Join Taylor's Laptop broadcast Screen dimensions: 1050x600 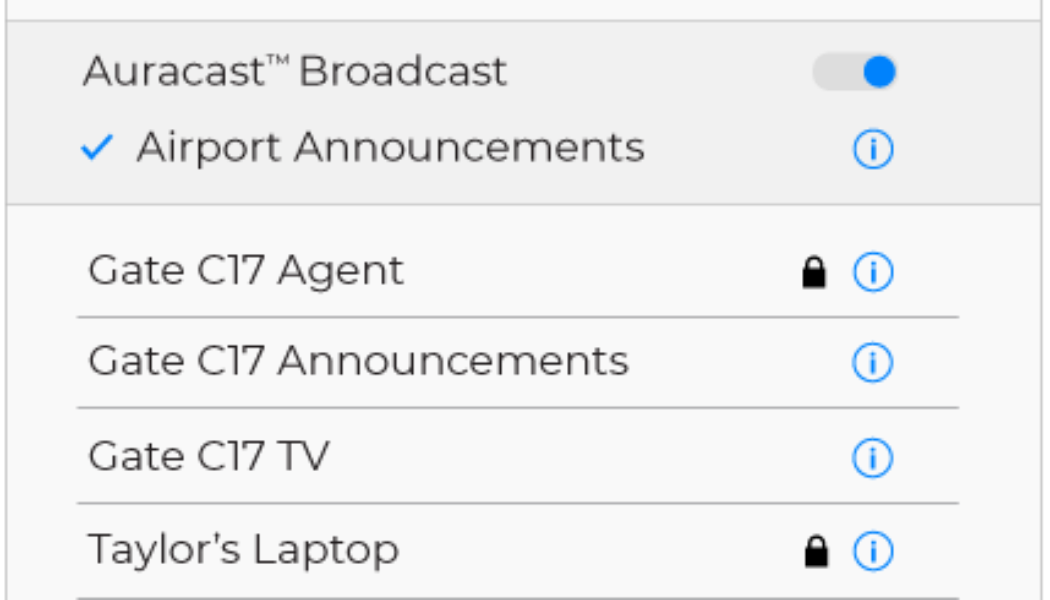coord(243,550)
